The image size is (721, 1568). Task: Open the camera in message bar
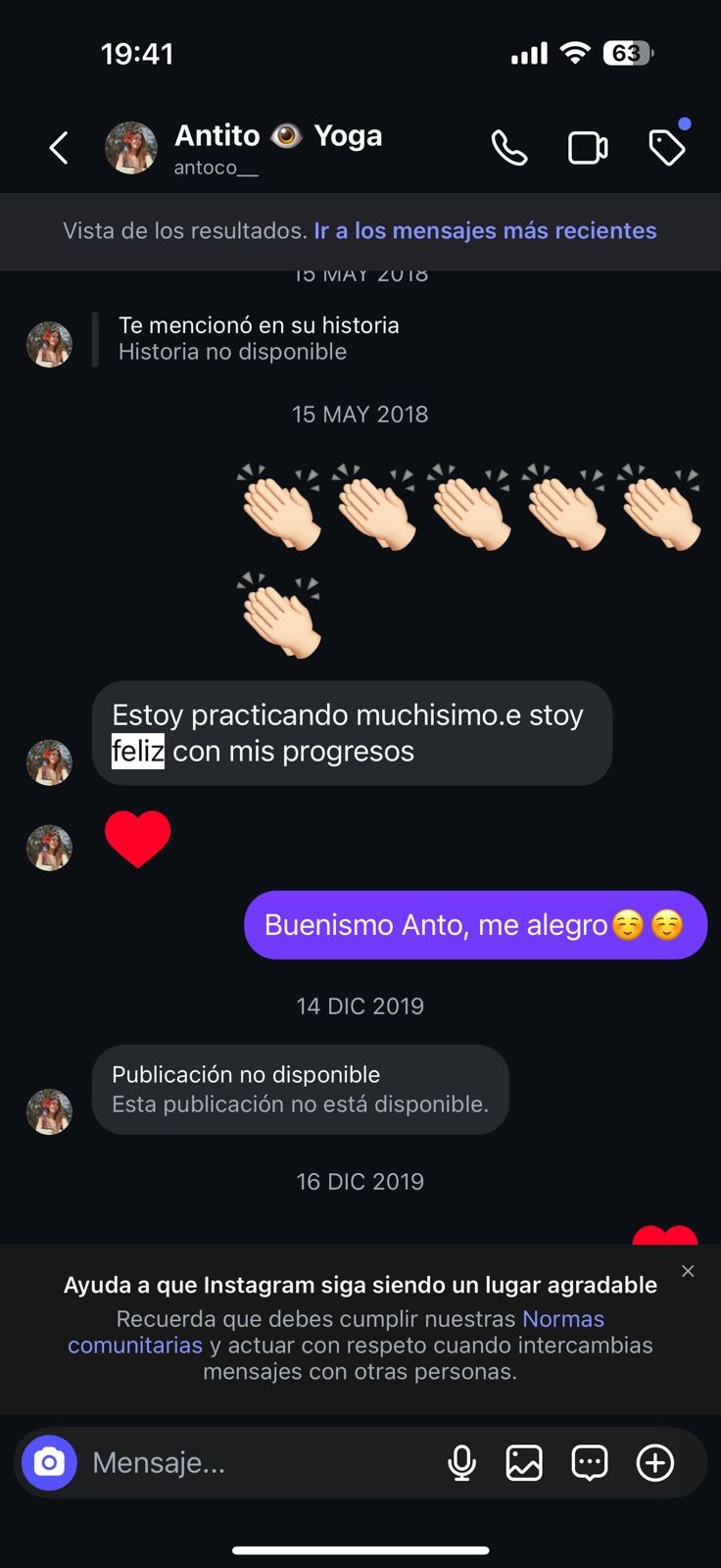click(49, 1463)
